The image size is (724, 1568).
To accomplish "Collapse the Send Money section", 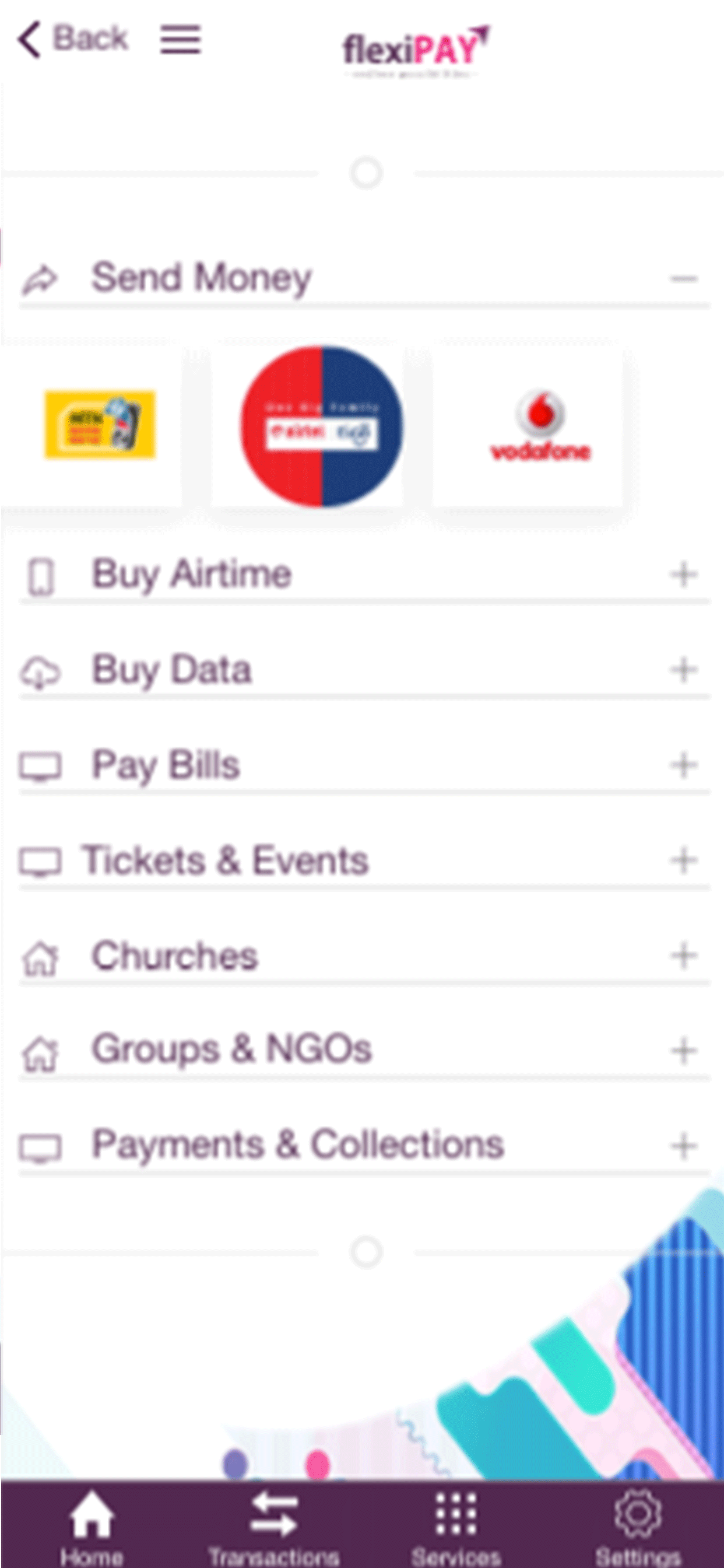I will pos(684,279).
